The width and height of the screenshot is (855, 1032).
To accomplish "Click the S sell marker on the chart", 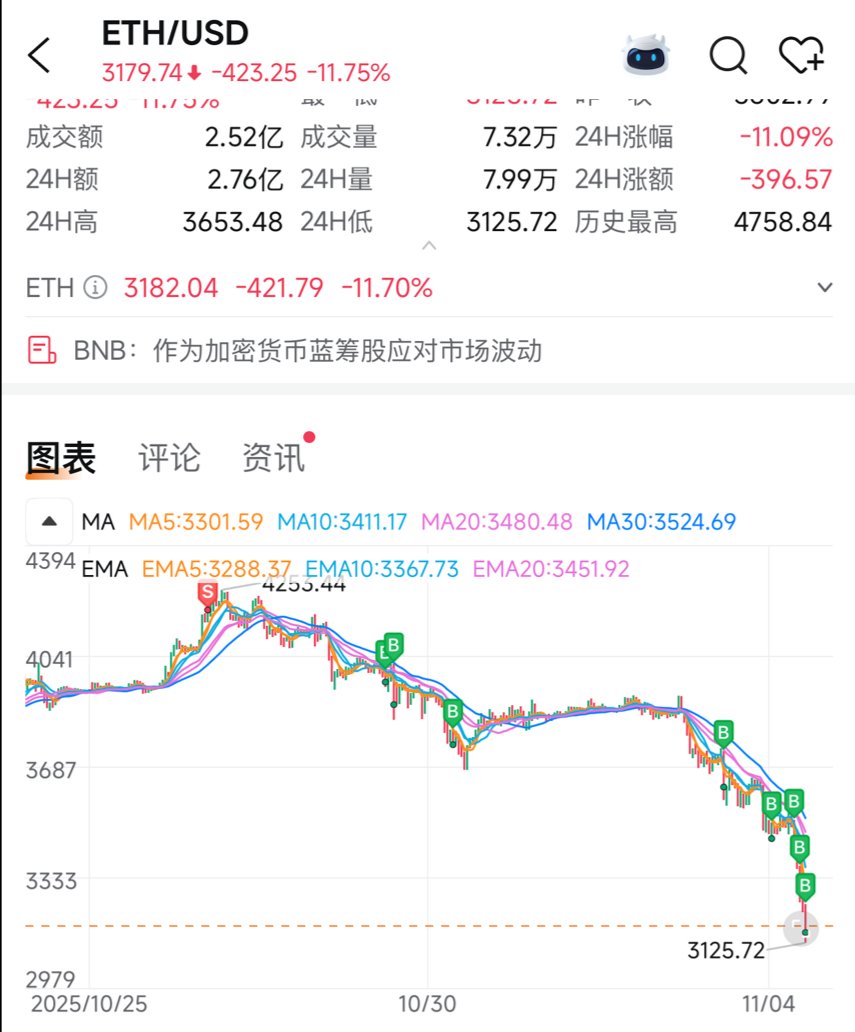I will point(207,592).
